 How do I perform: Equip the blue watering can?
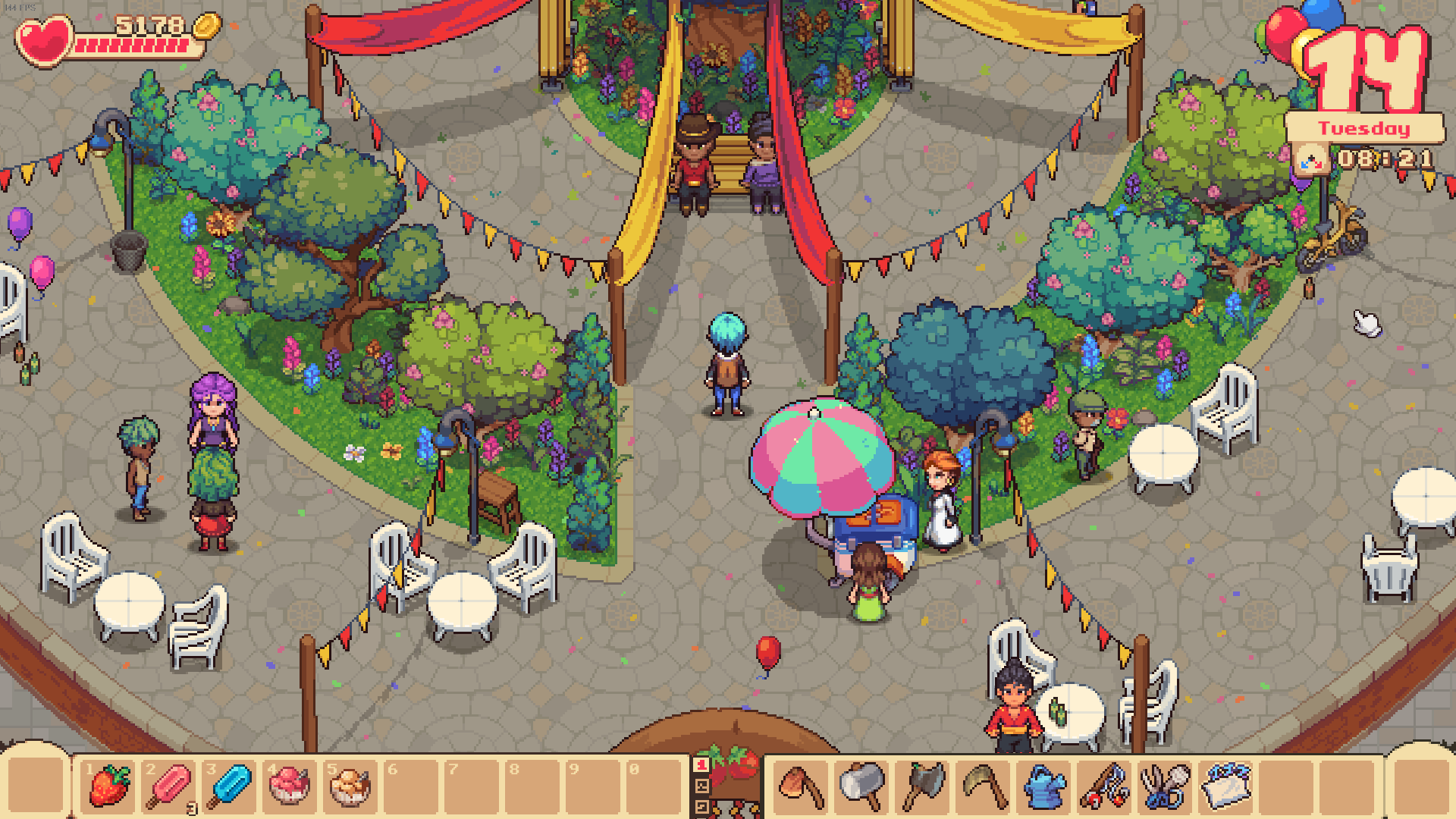1044,786
